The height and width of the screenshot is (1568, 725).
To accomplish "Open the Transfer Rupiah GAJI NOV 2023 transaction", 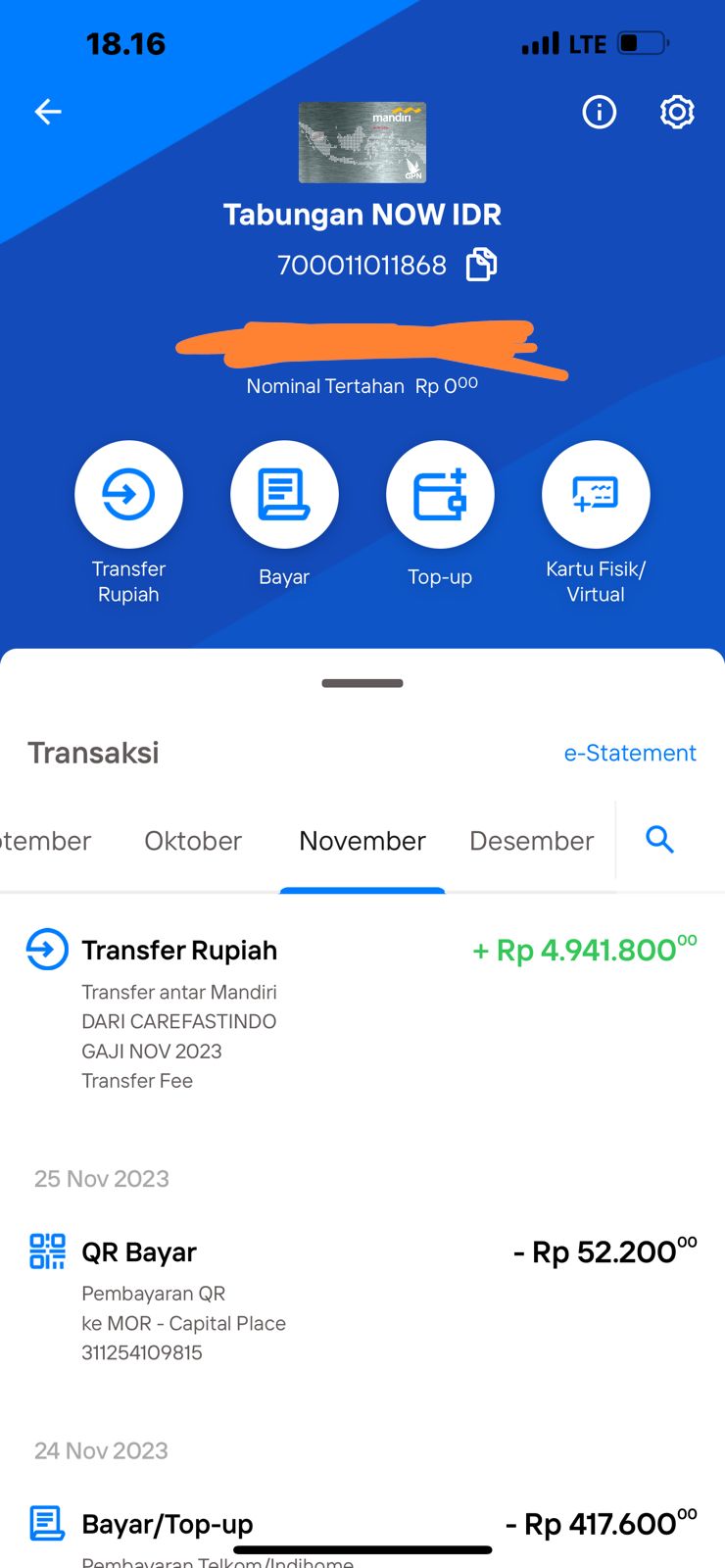I will point(362,1014).
